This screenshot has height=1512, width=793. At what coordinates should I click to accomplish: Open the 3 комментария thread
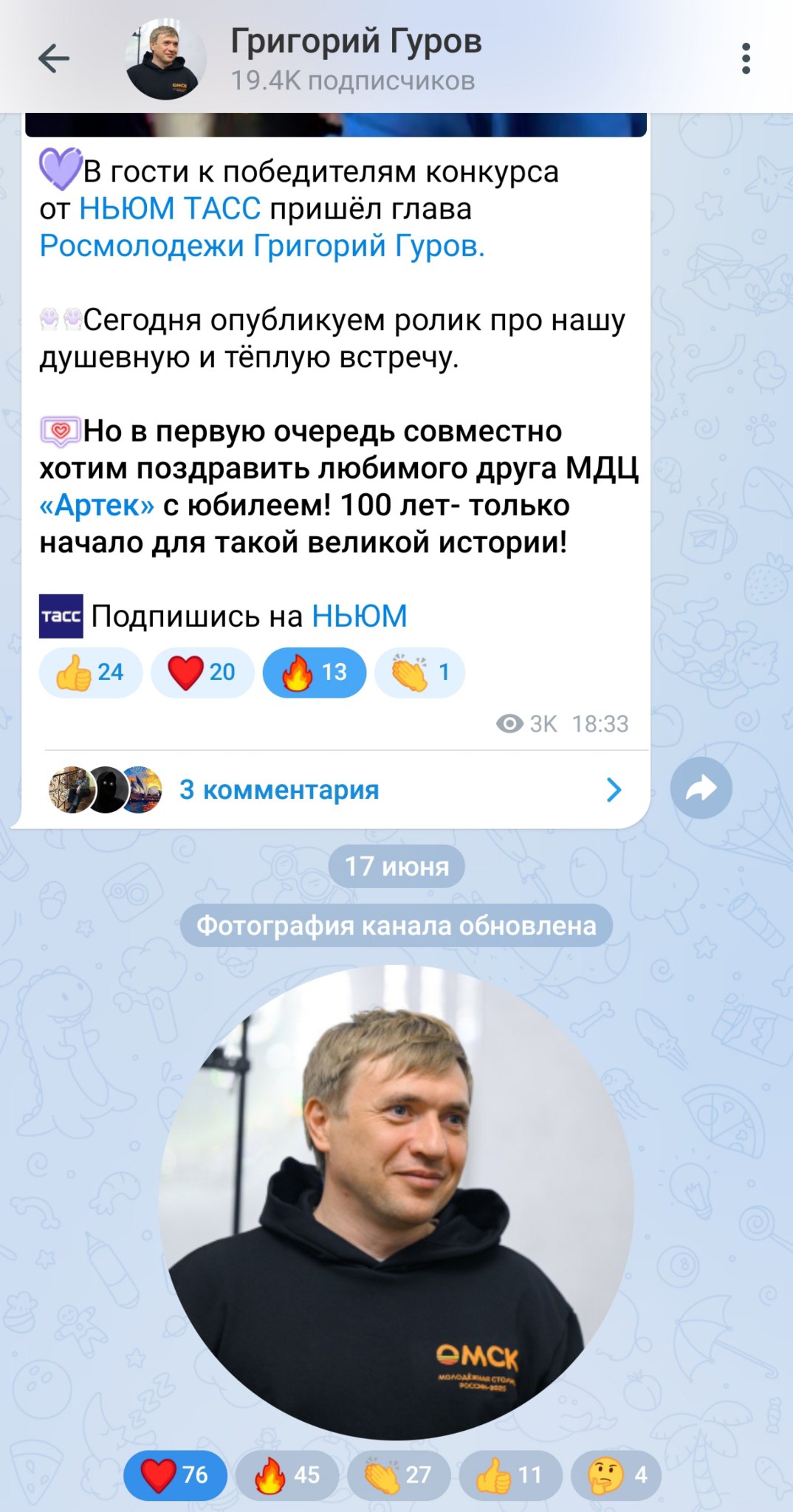(336, 790)
